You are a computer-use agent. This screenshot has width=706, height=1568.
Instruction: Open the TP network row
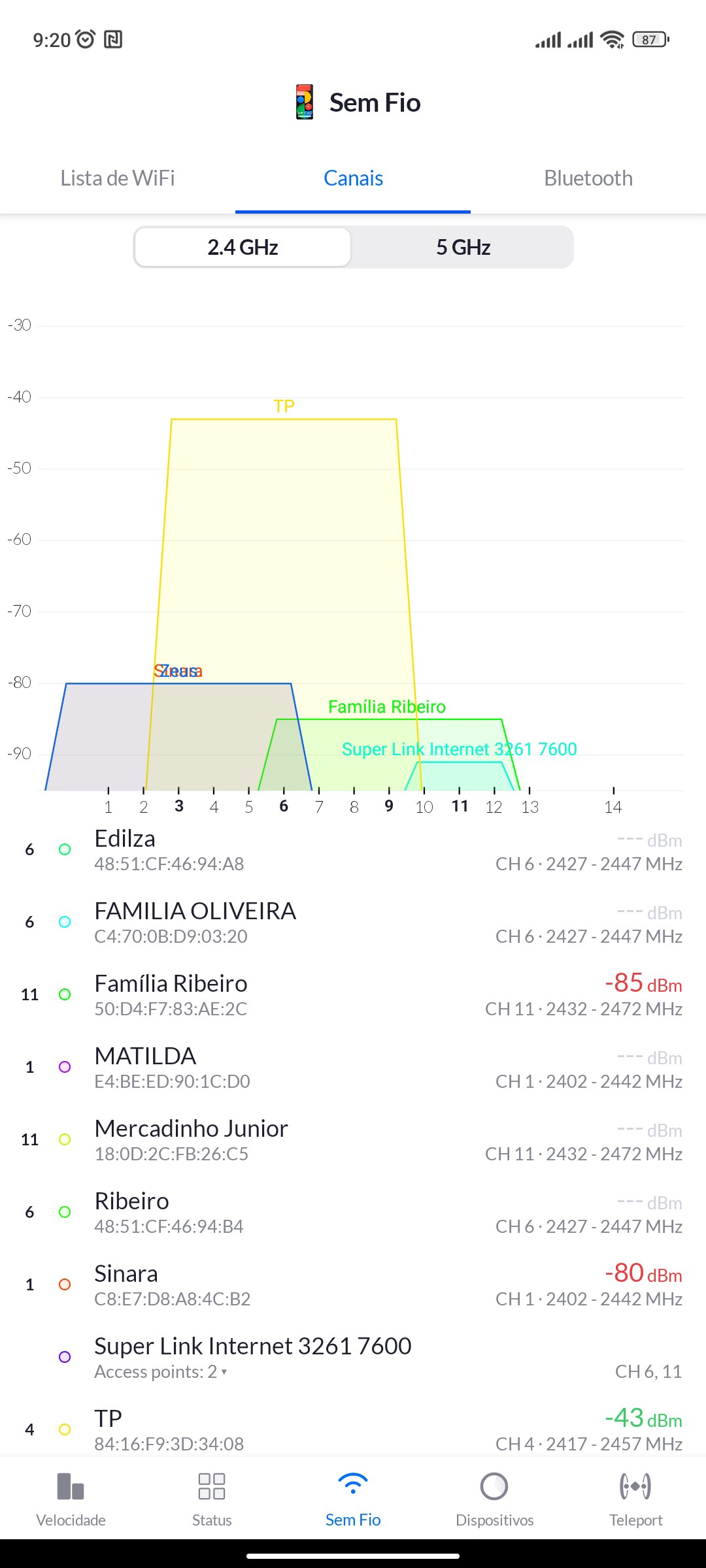[x=353, y=1429]
